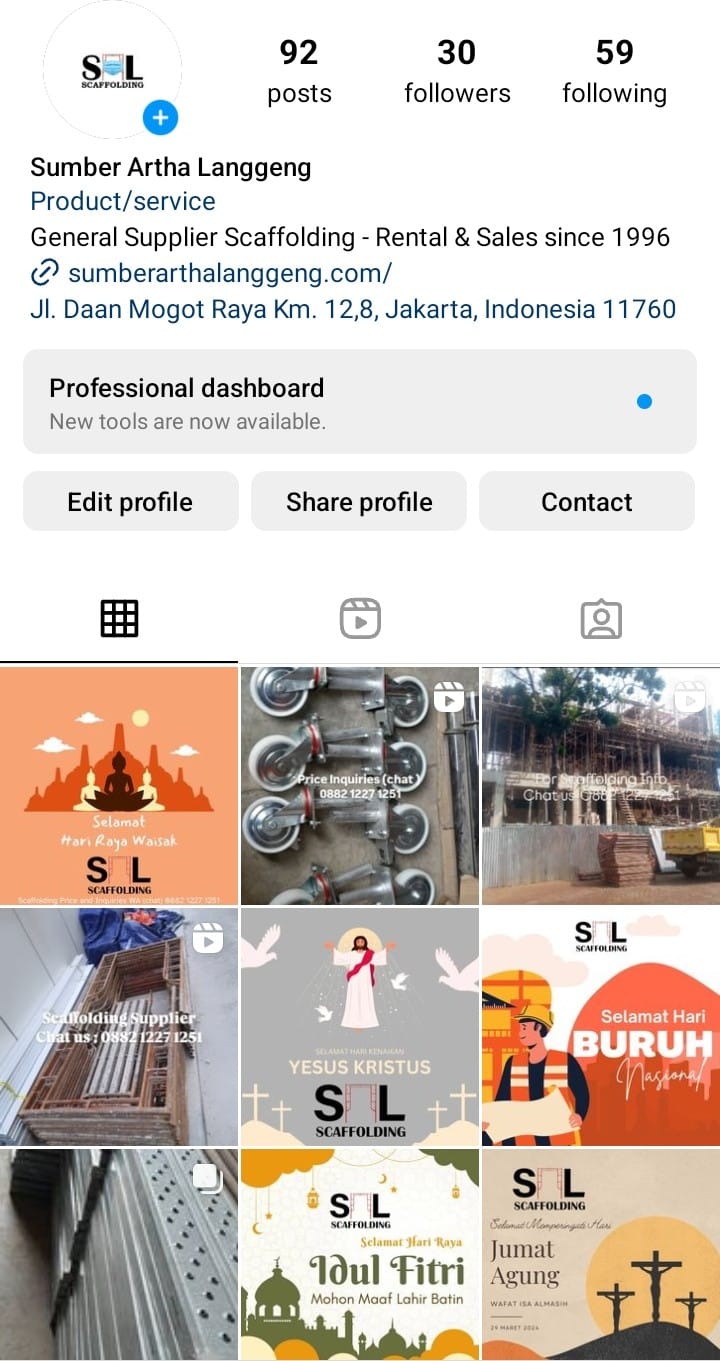The image size is (720, 1361).
Task: Switch to the Reels tab
Action: tap(359, 619)
